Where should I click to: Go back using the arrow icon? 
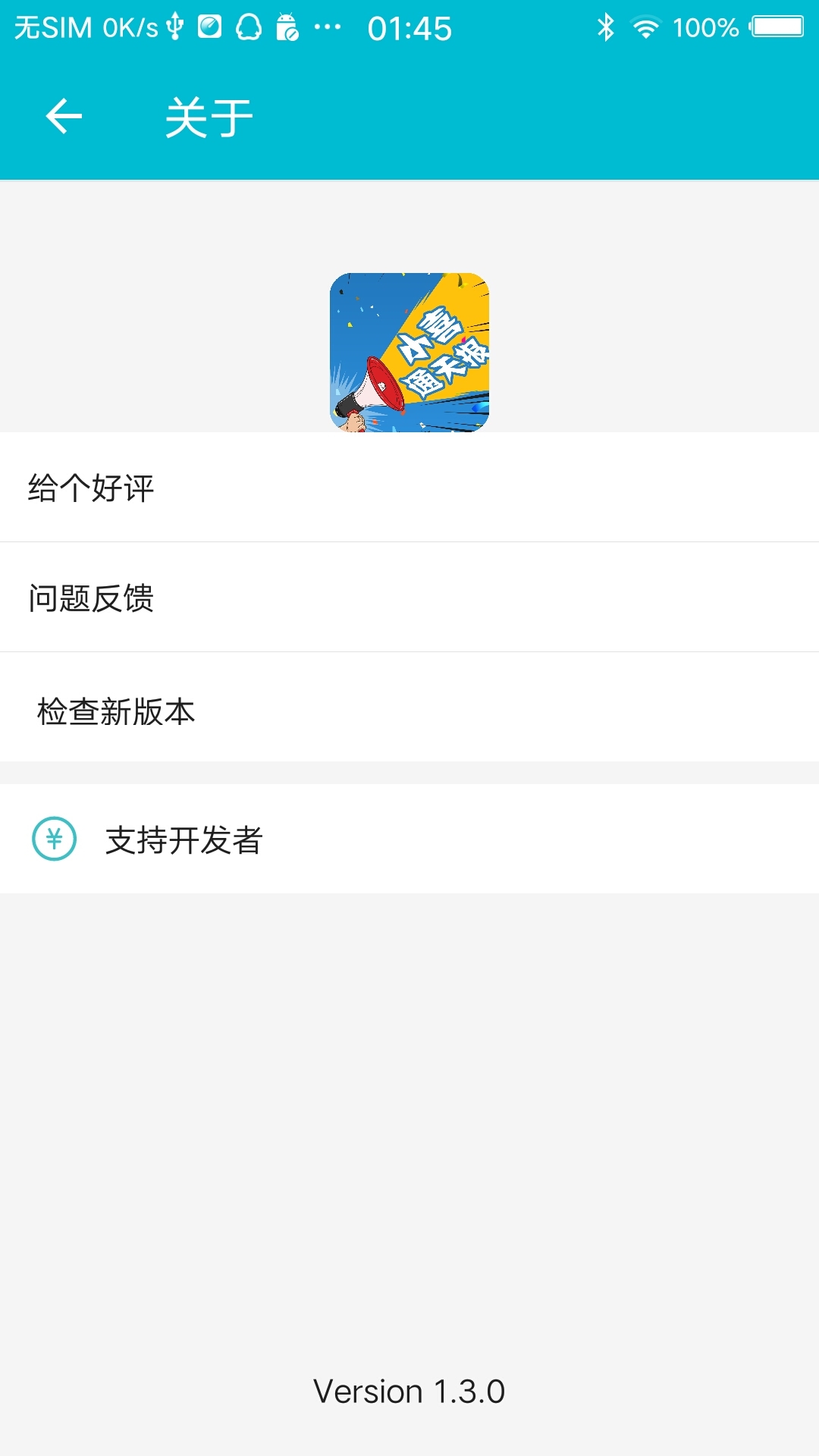click(64, 117)
